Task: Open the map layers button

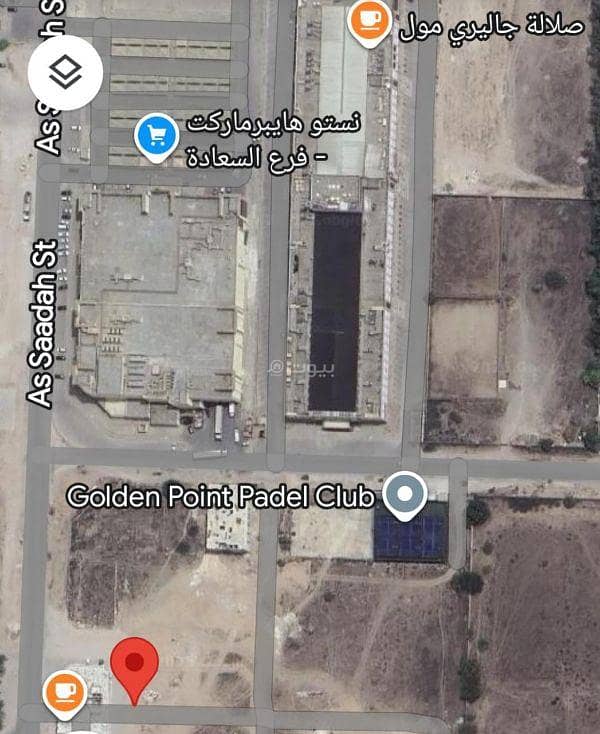Action: (65, 71)
